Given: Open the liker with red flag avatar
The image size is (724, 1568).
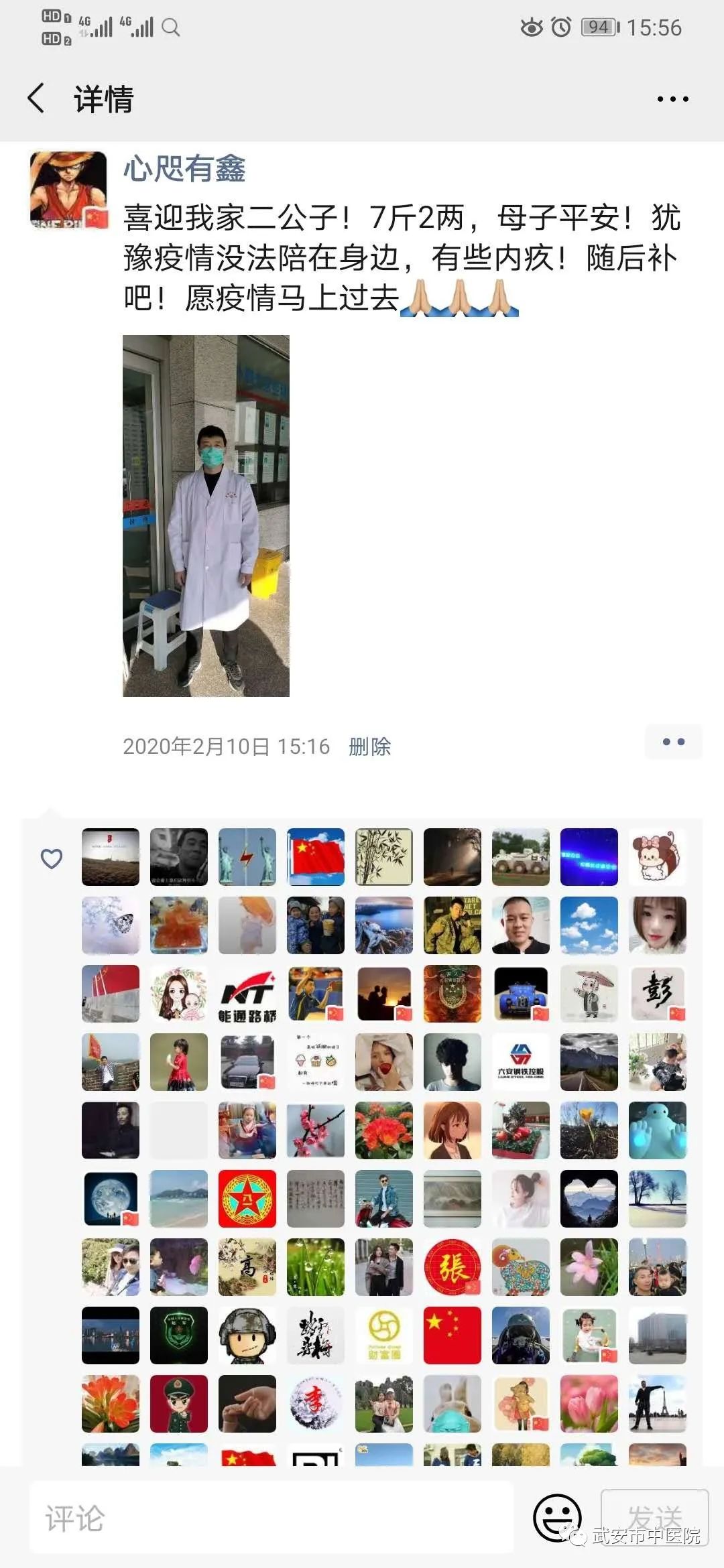Looking at the screenshot, I should click(x=316, y=857).
